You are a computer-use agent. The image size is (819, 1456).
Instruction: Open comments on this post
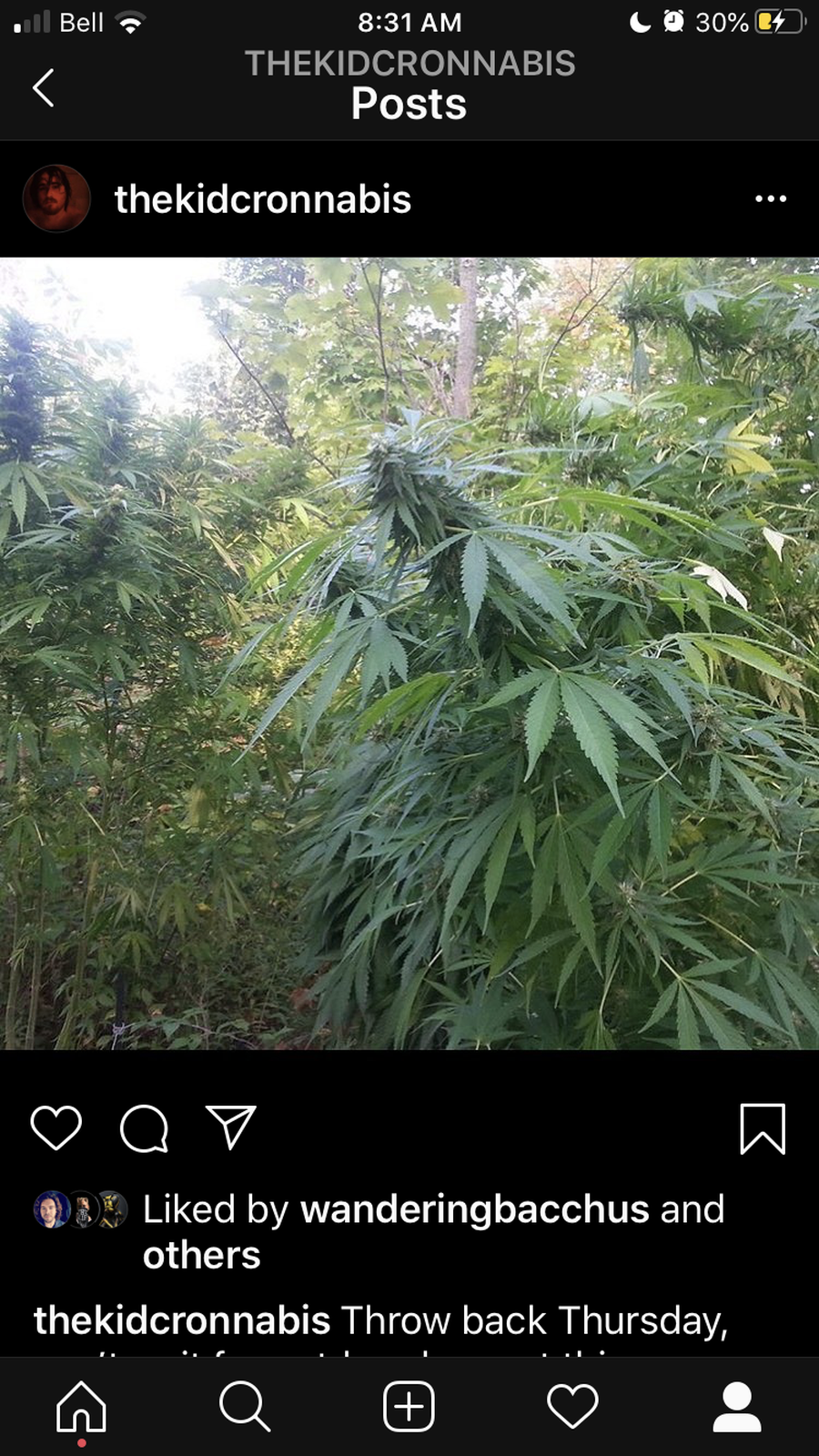(144, 1128)
